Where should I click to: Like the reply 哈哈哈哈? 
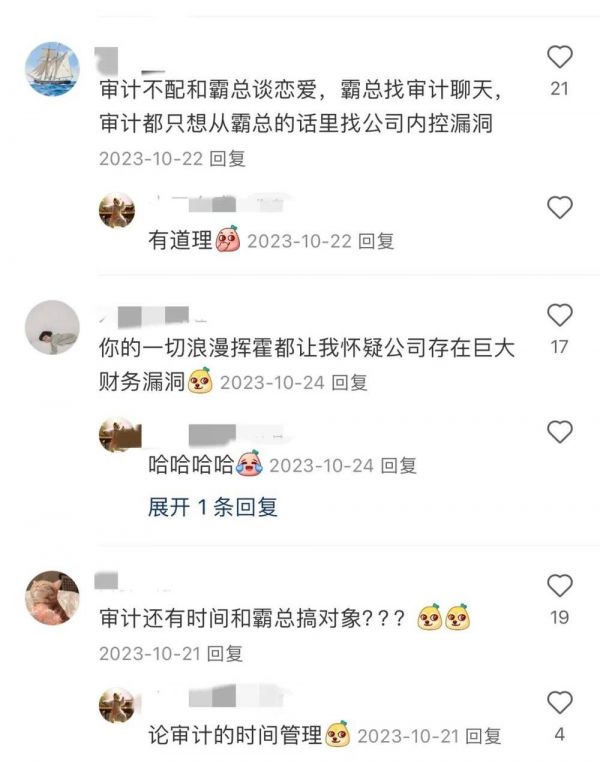coord(560,432)
